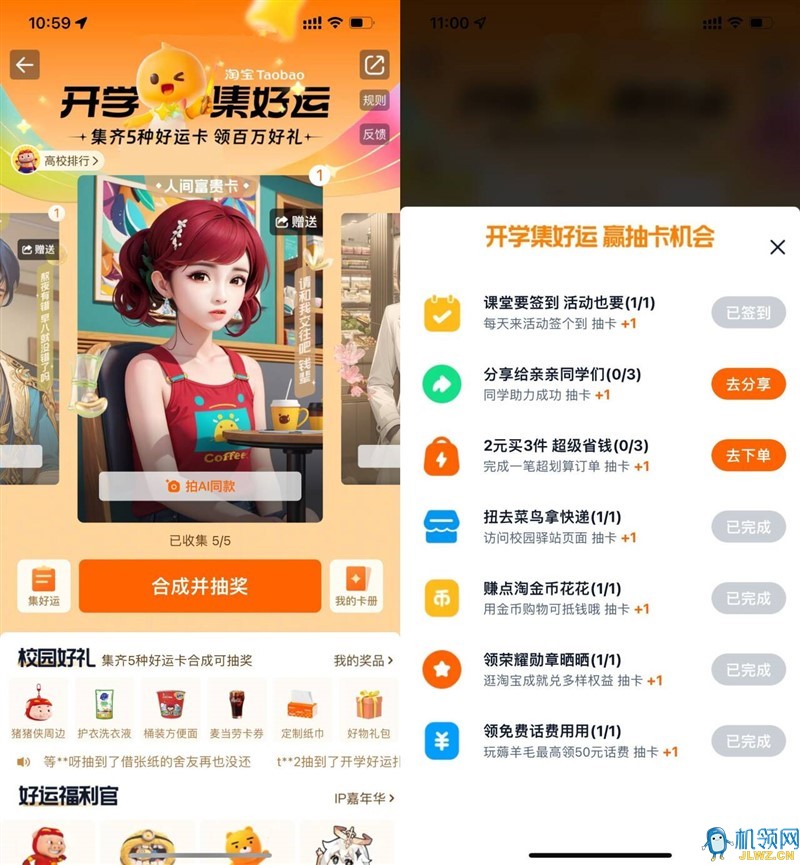This screenshot has width=800, height=865.
Task: Open the share icon at top right
Action: [x=374, y=65]
